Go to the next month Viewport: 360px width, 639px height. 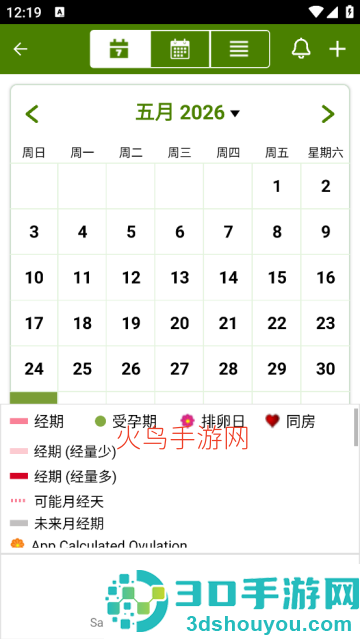(328, 114)
